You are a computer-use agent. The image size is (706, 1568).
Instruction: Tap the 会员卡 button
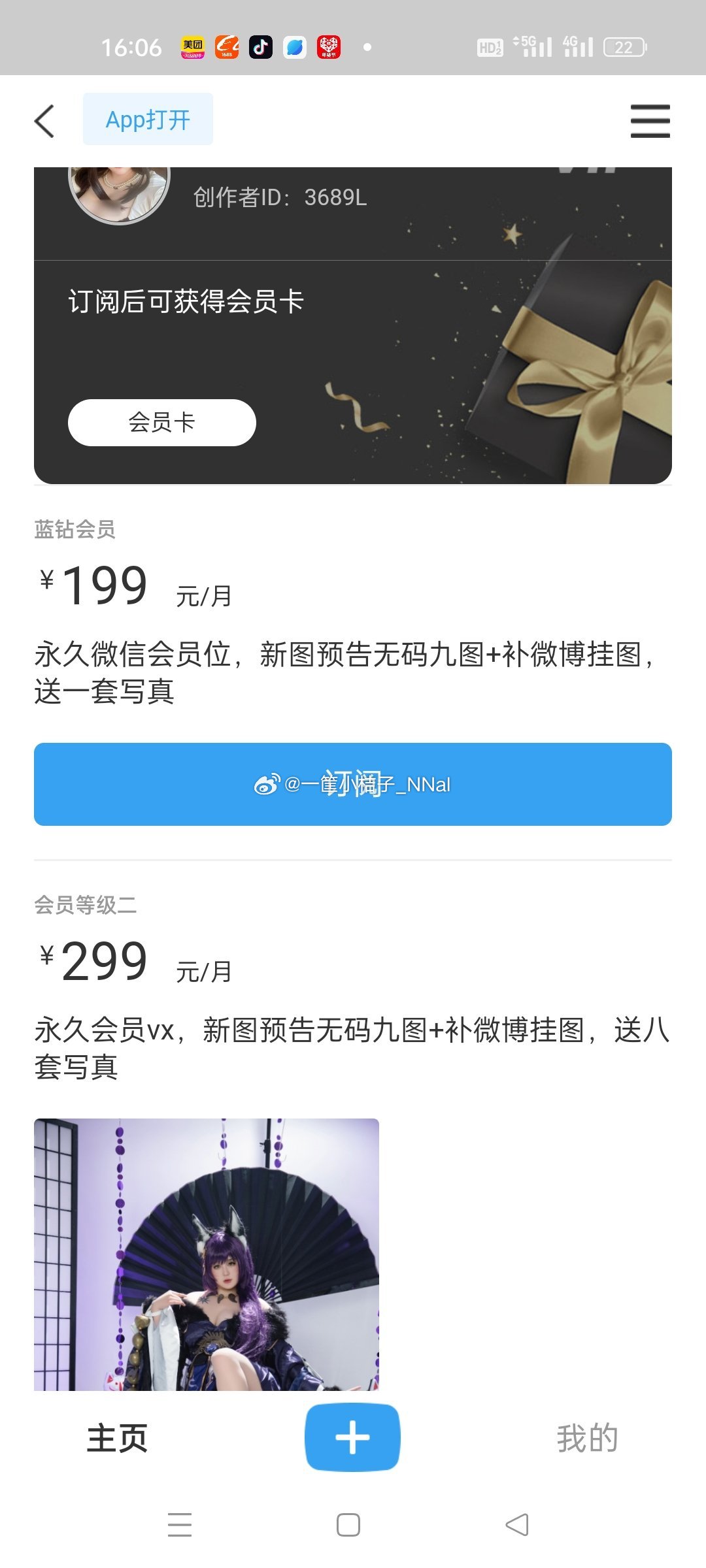coord(162,422)
